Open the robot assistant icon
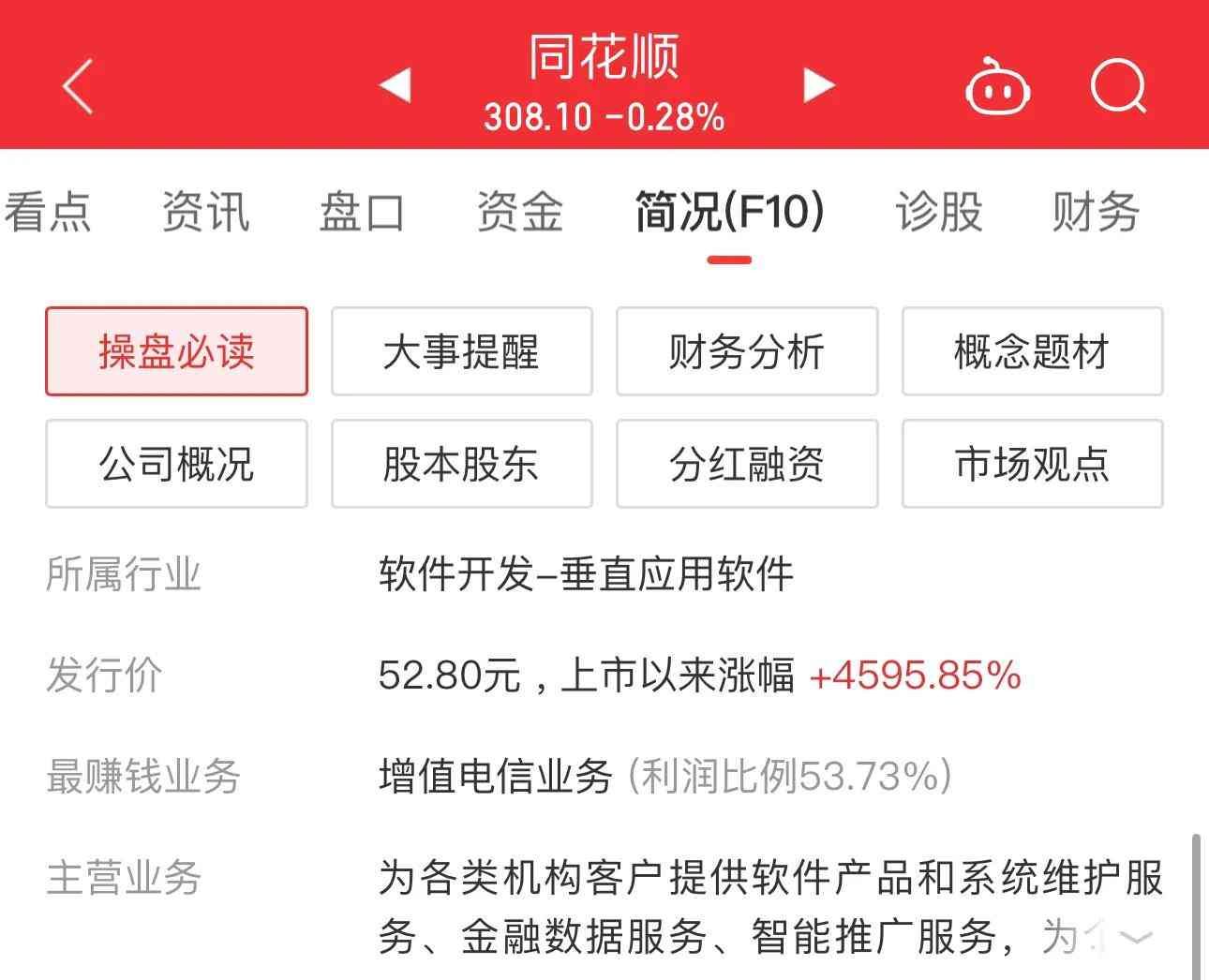The width and height of the screenshot is (1209, 980). tap(997, 87)
